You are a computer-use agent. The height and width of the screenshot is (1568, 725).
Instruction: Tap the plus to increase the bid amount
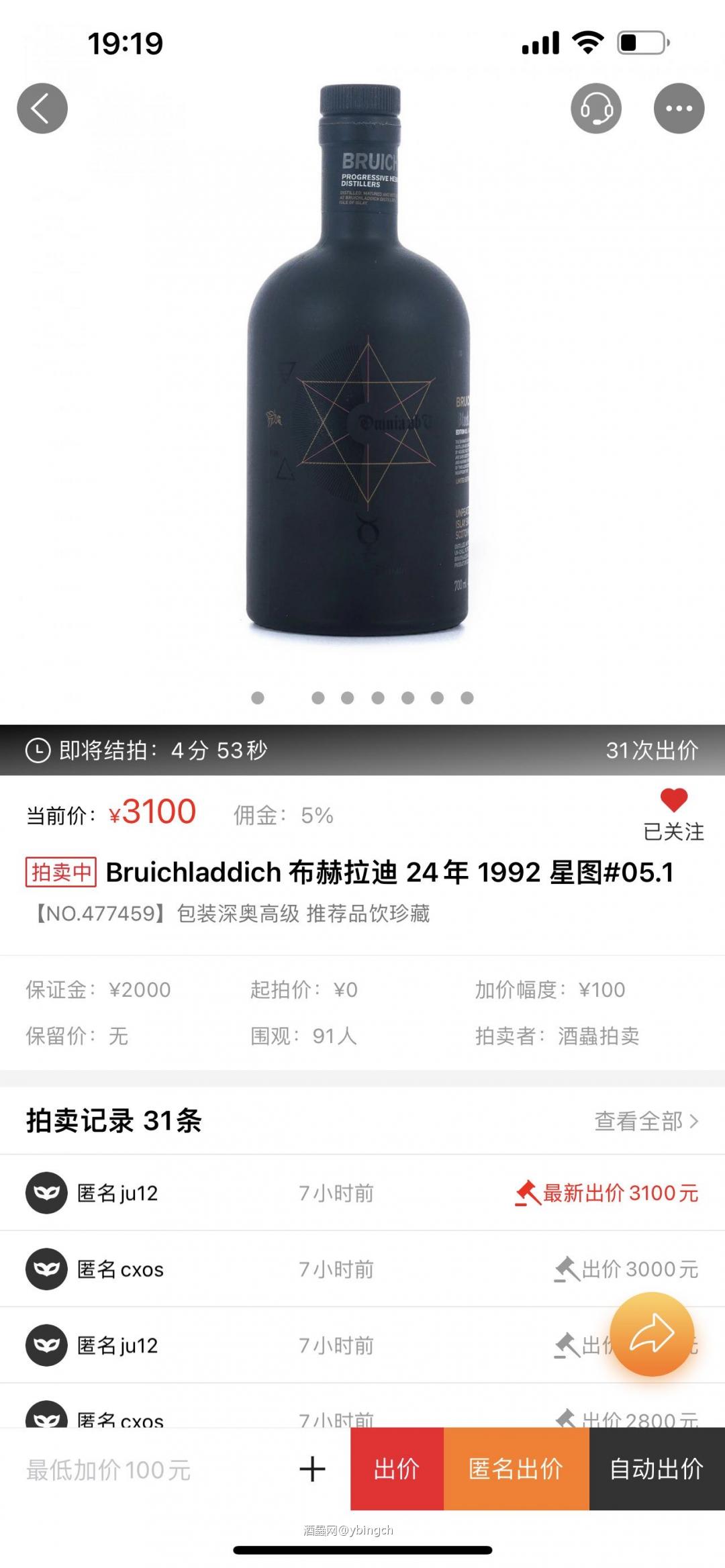[311, 1469]
